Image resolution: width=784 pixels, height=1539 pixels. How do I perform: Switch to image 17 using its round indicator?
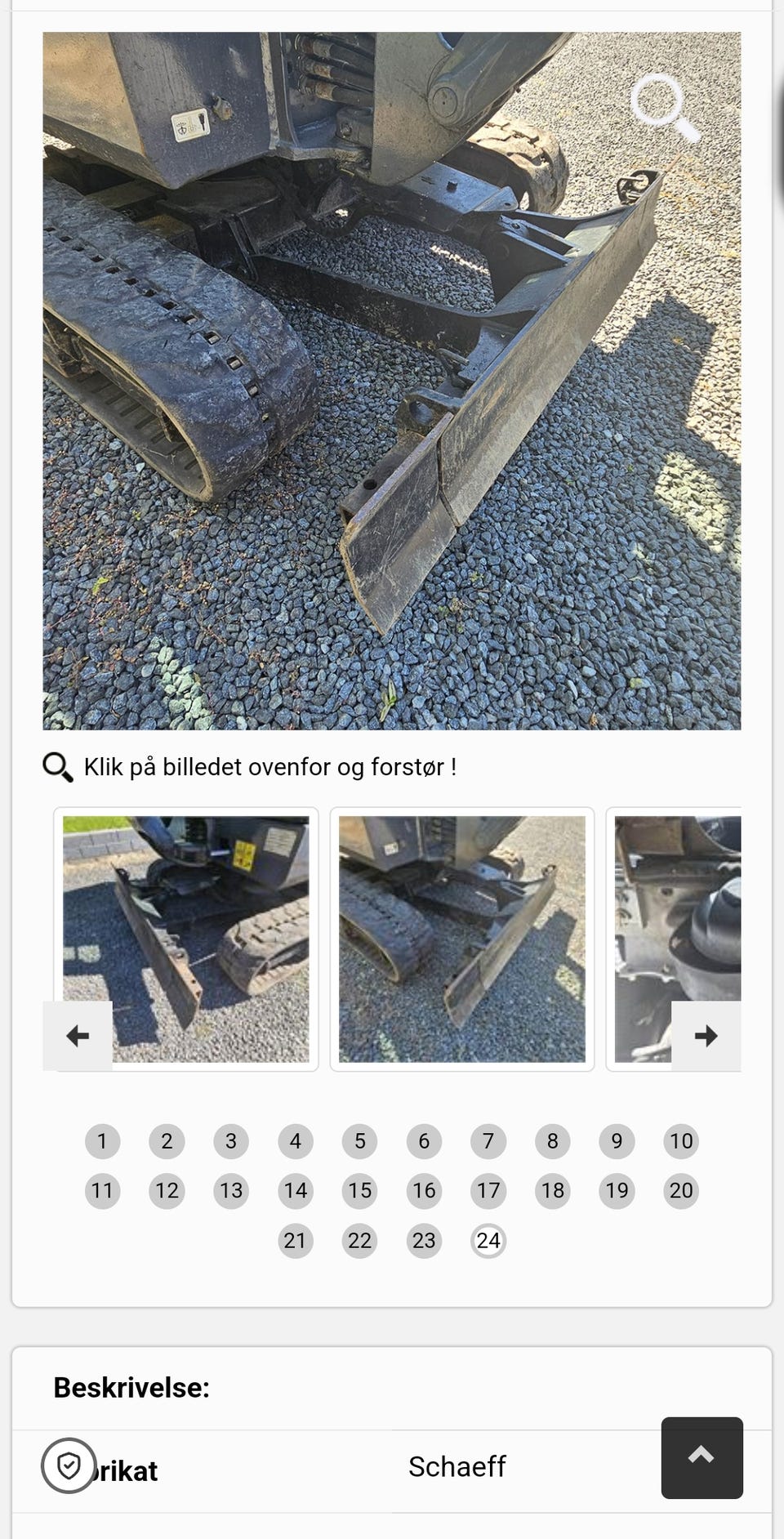coord(488,1190)
